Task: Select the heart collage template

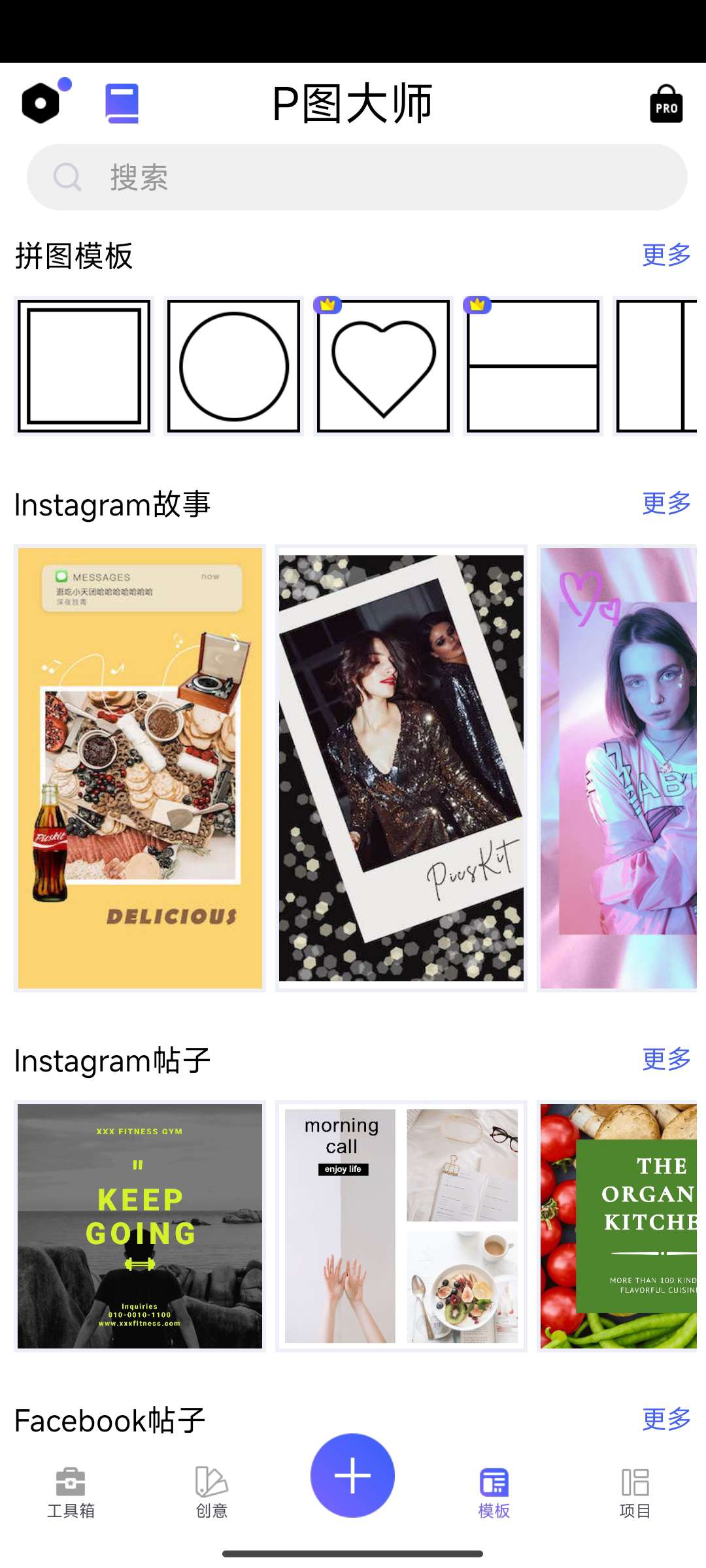Action: pyautogui.click(x=384, y=366)
